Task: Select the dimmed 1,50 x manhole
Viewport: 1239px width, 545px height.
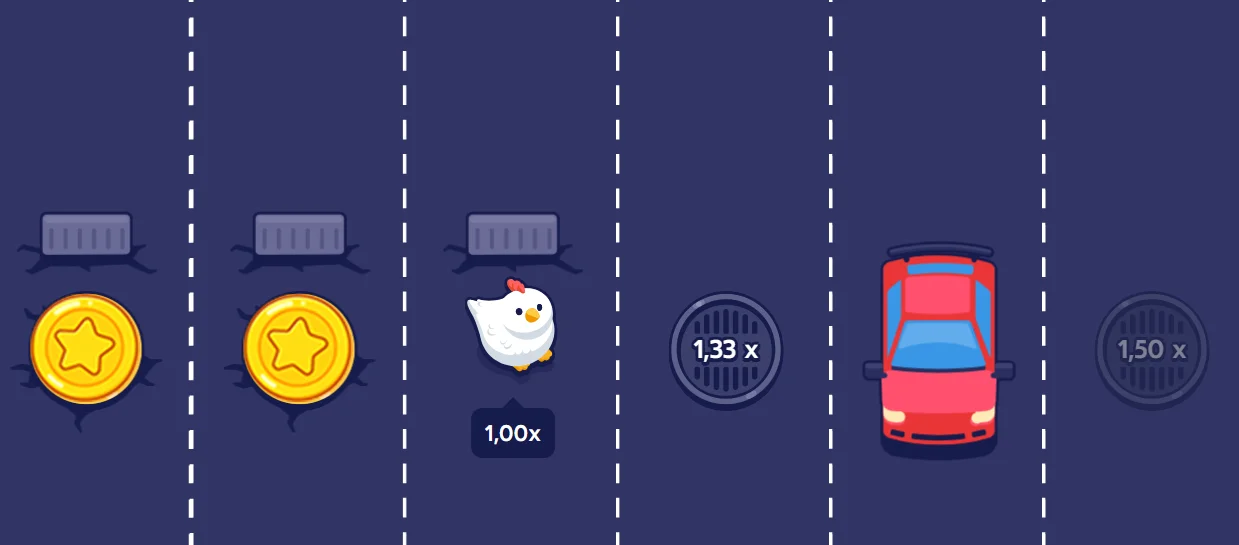Action: pyautogui.click(x=1151, y=350)
